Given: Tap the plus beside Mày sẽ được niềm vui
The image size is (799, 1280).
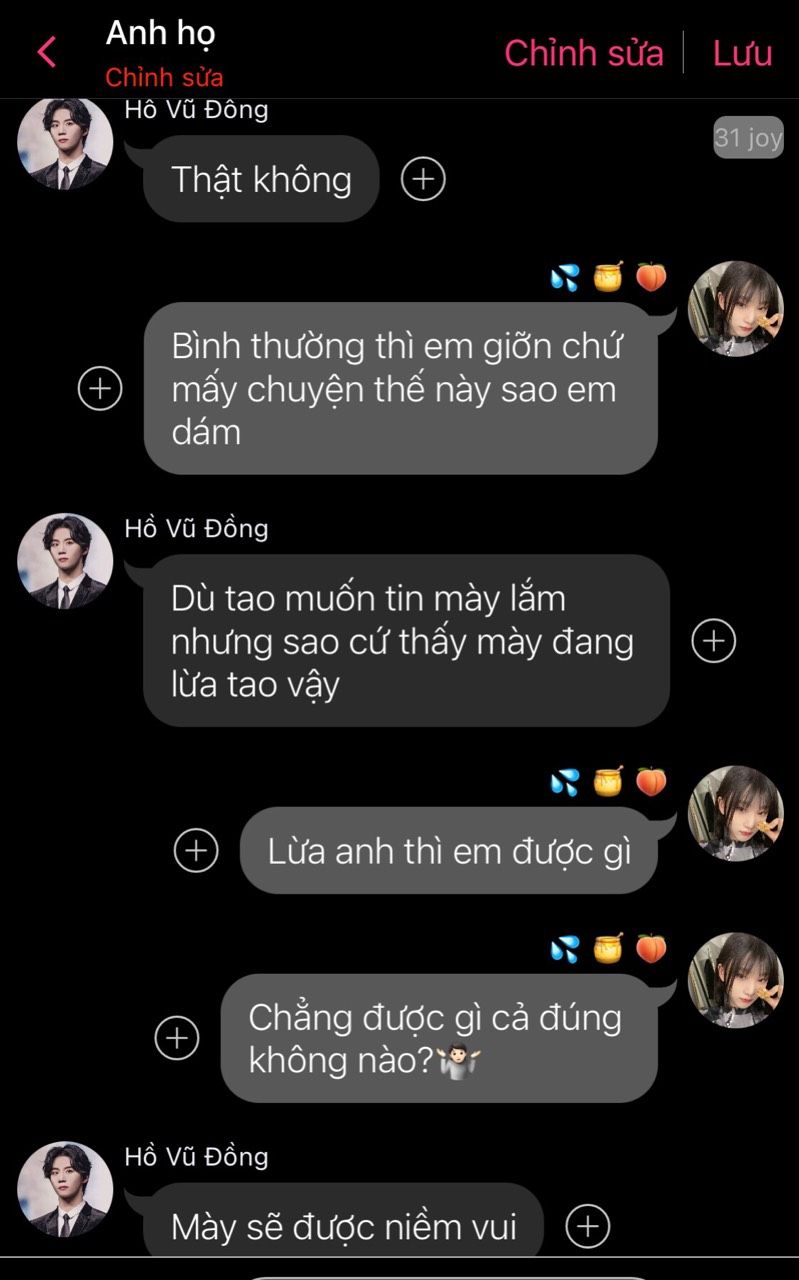Looking at the screenshot, I should (x=588, y=1226).
